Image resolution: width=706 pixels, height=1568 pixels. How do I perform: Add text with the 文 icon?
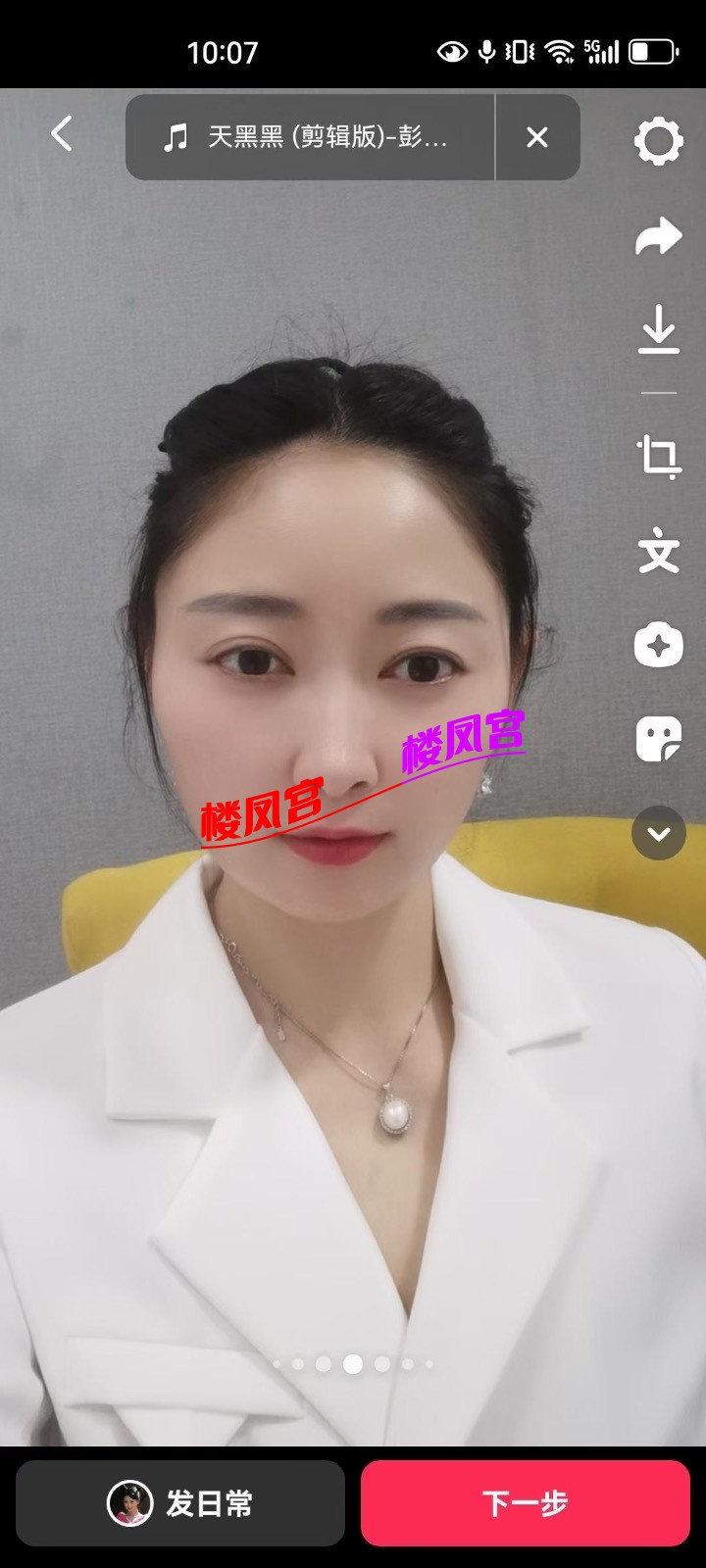coord(658,553)
